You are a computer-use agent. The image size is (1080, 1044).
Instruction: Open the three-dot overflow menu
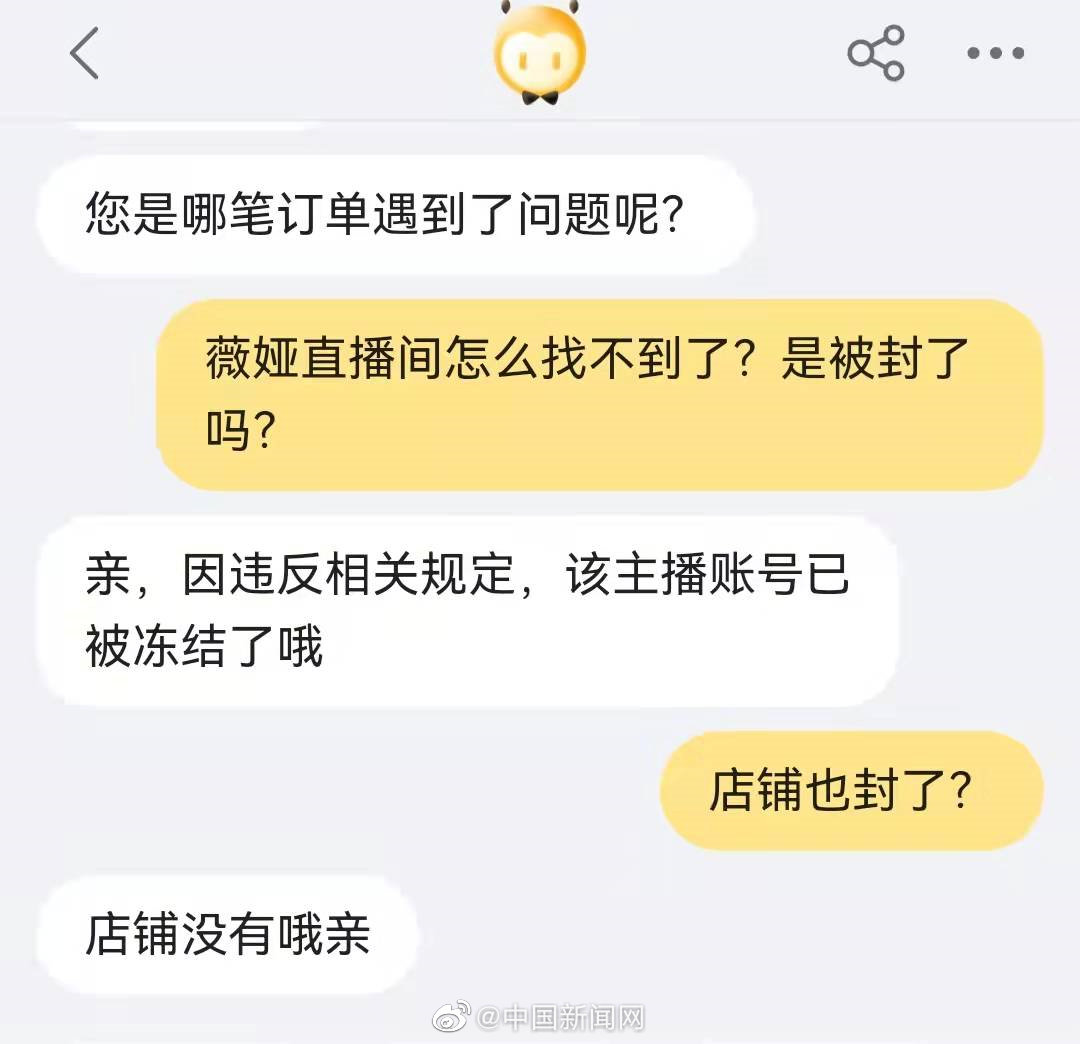[x=995, y=53]
